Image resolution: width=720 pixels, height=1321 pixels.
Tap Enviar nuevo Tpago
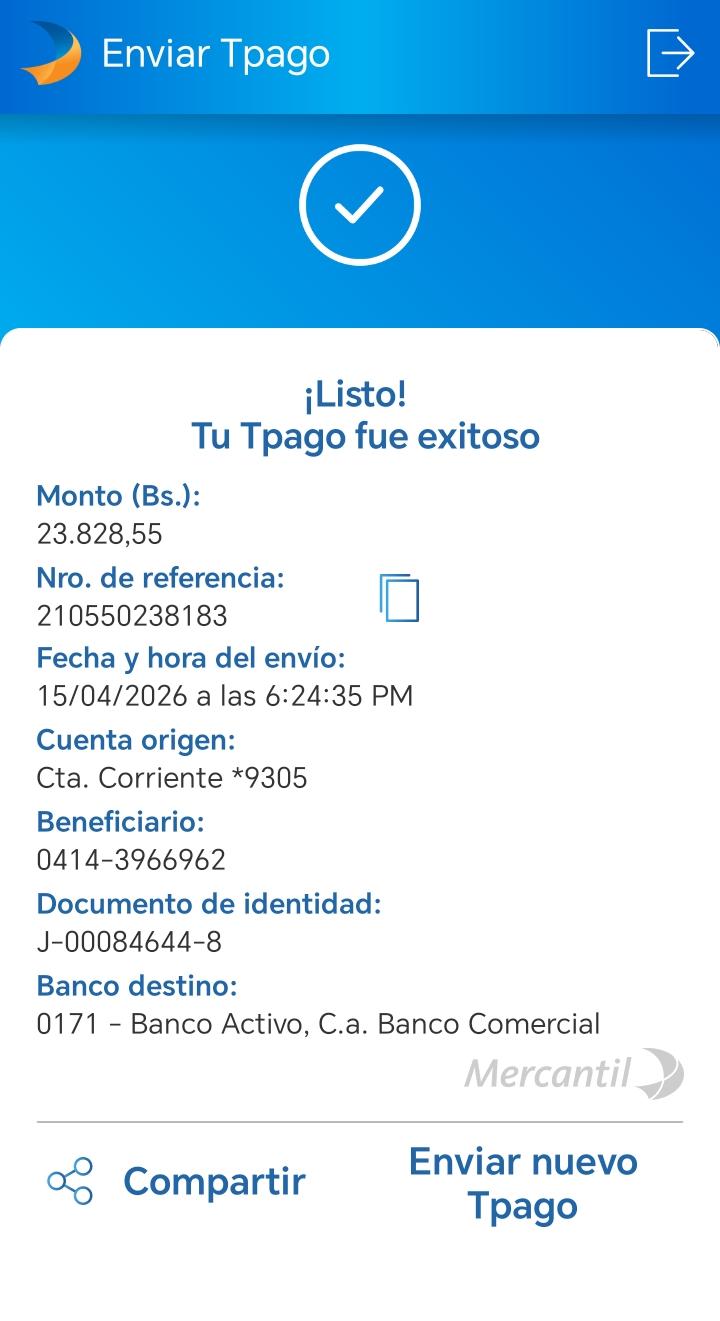(523, 1183)
